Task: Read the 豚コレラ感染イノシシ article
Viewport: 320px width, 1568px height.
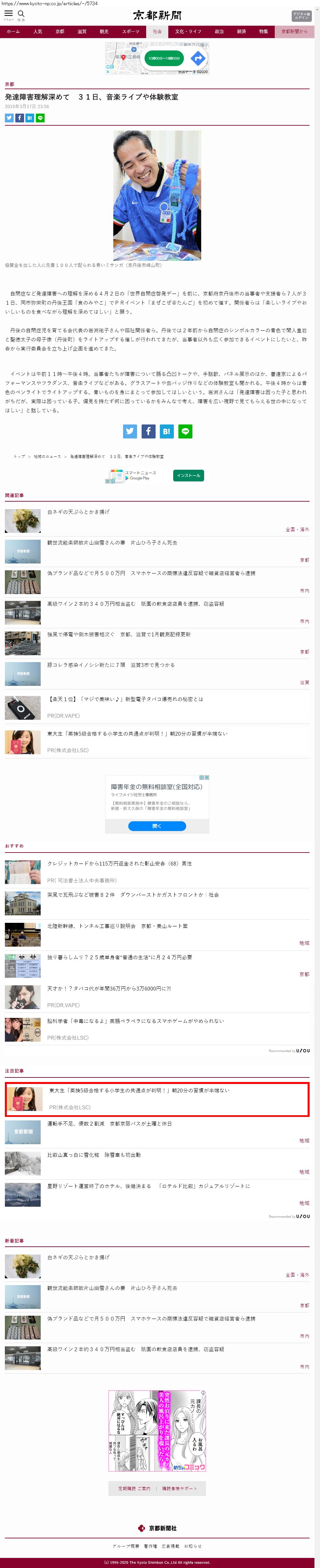Action: point(111,665)
